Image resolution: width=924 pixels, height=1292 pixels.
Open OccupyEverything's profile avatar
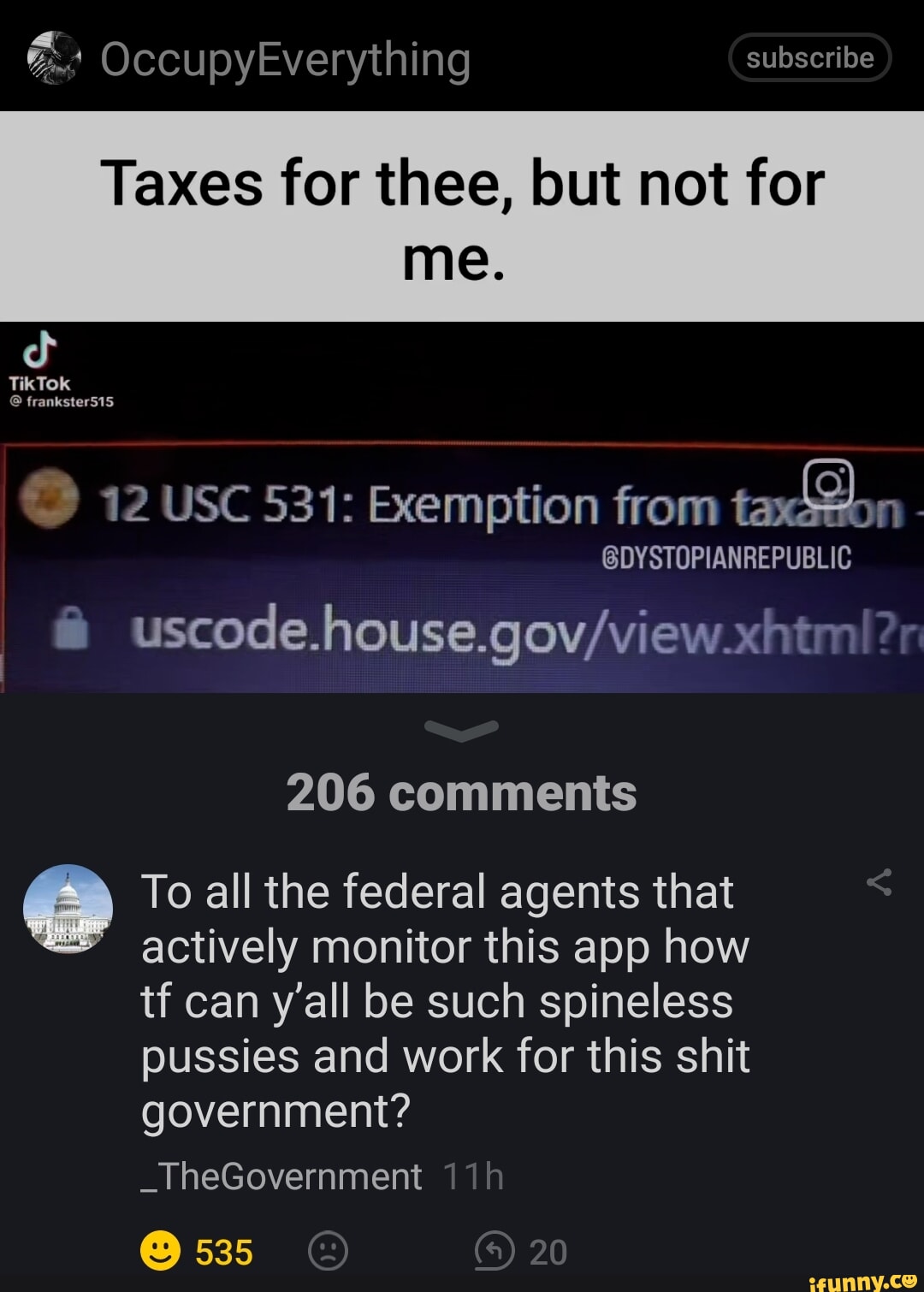(x=54, y=57)
